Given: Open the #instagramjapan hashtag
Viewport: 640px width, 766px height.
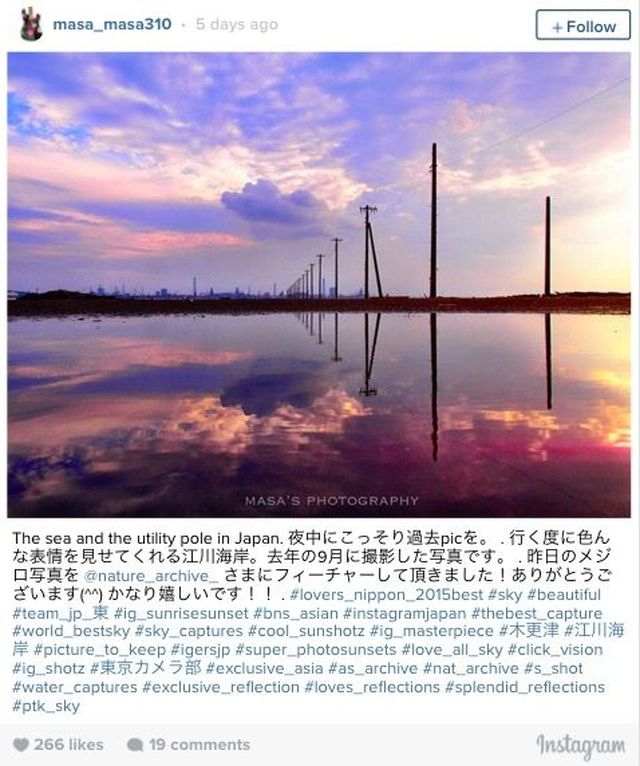Looking at the screenshot, I should click(404, 613).
